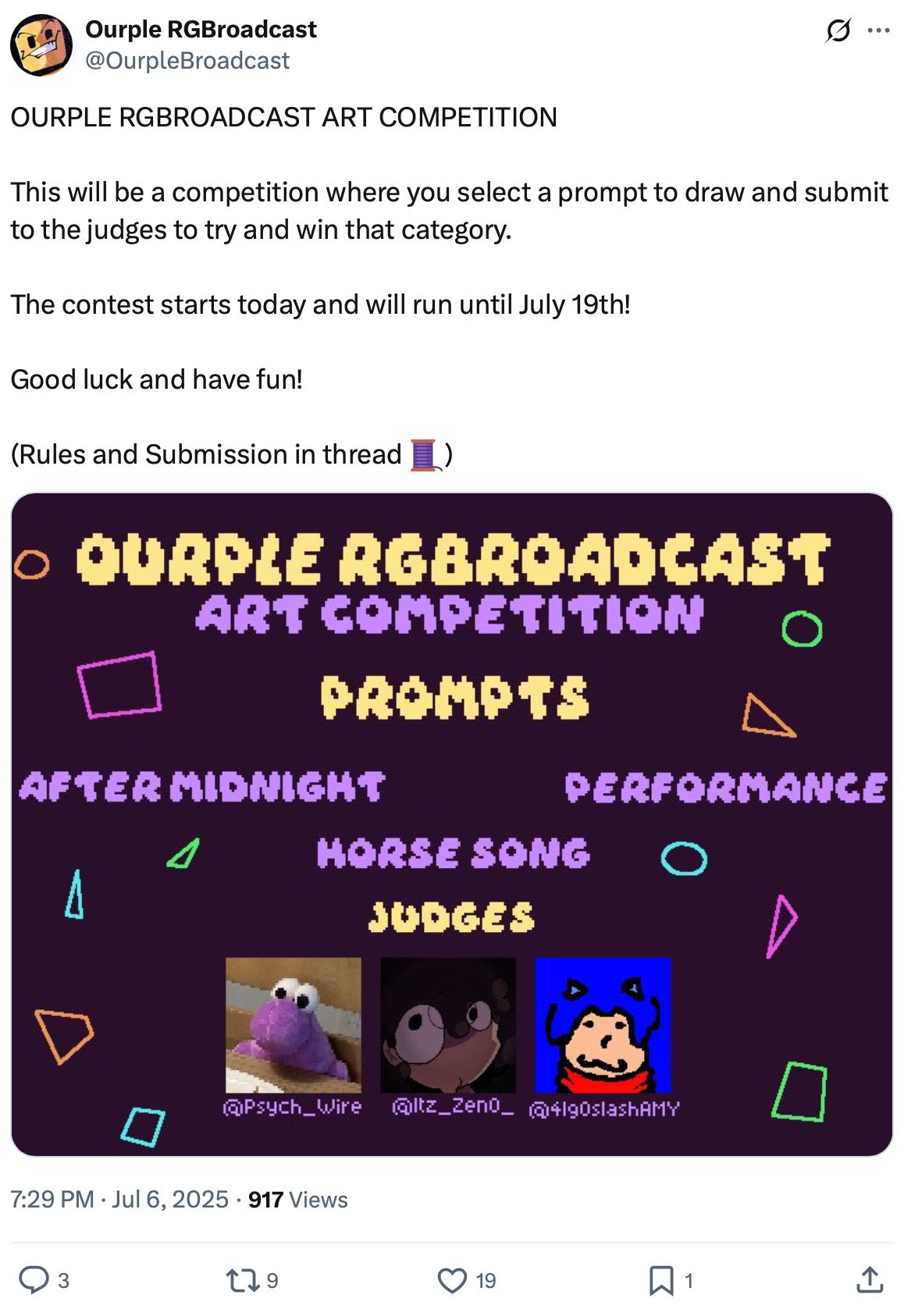Click the @4lg0slashAMY judge photo
Viewport: 904px width, 1316px height.
[x=601, y=1026]
